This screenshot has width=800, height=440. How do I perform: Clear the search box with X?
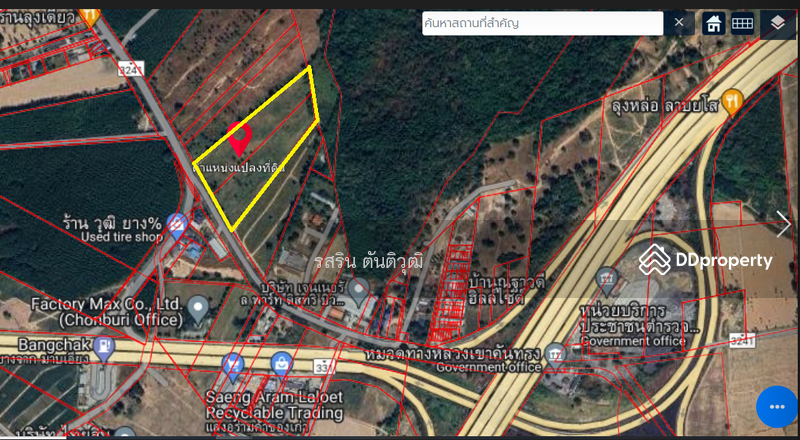[x=679, y=23]
